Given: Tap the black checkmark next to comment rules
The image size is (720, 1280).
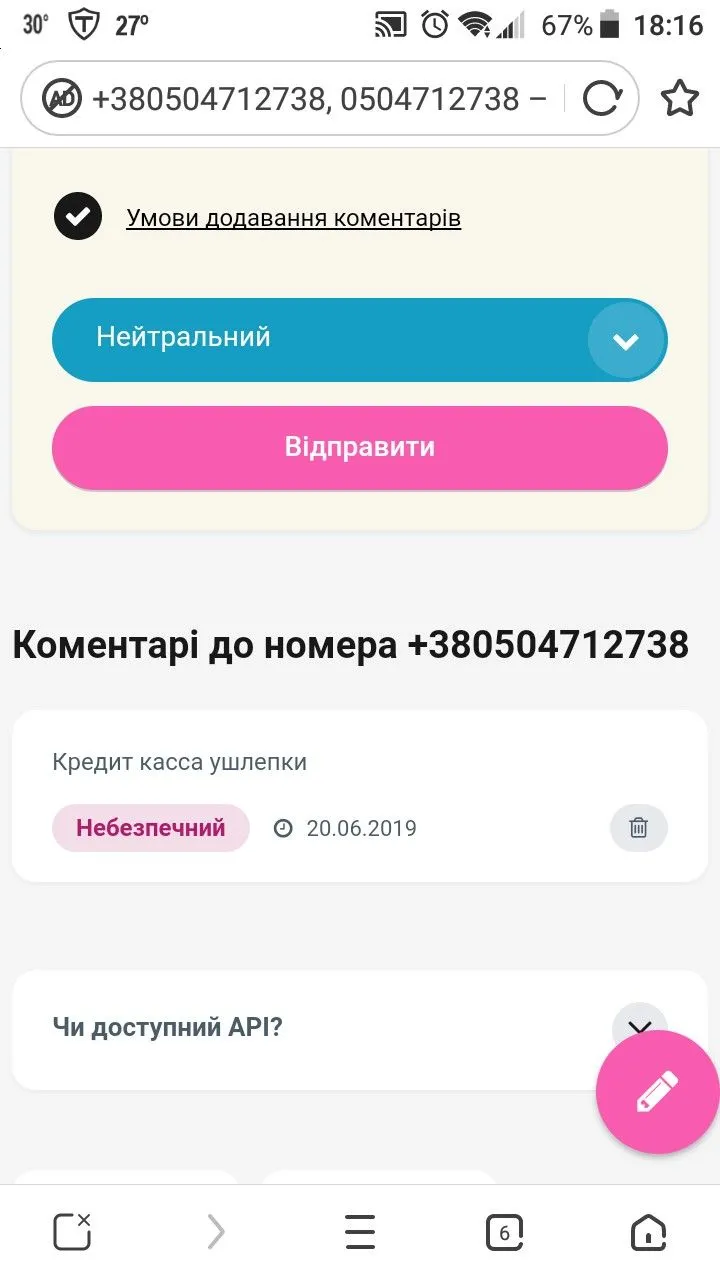Looking at the screenshot, I should coord(77,216).
